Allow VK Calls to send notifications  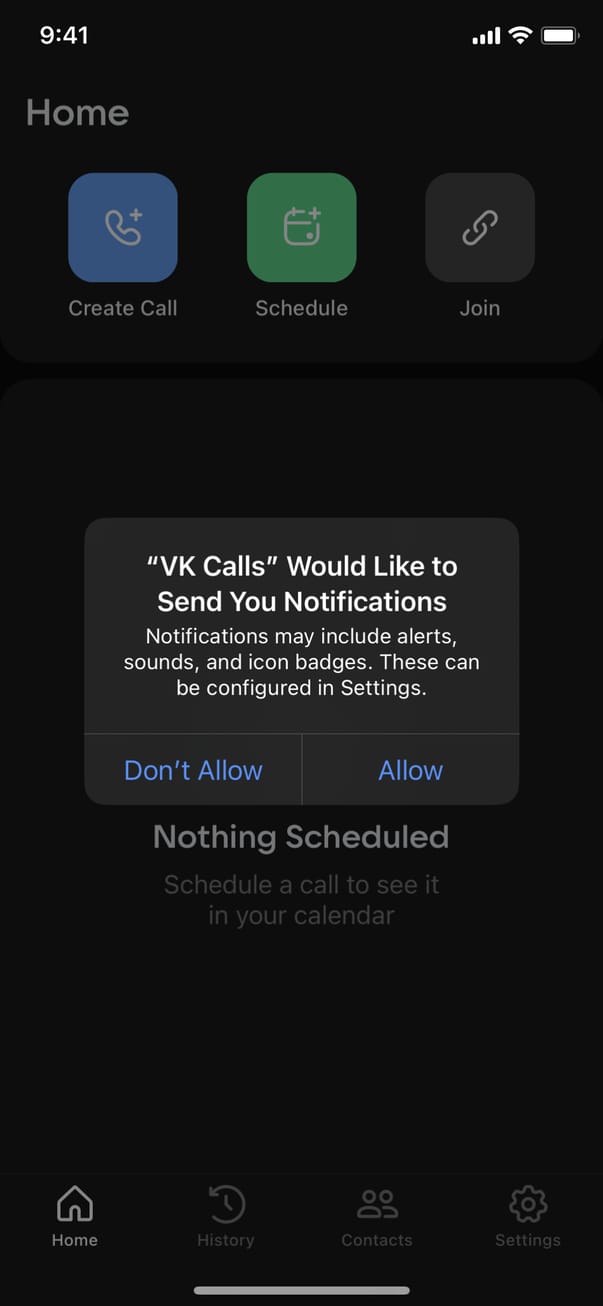[410, 770]
